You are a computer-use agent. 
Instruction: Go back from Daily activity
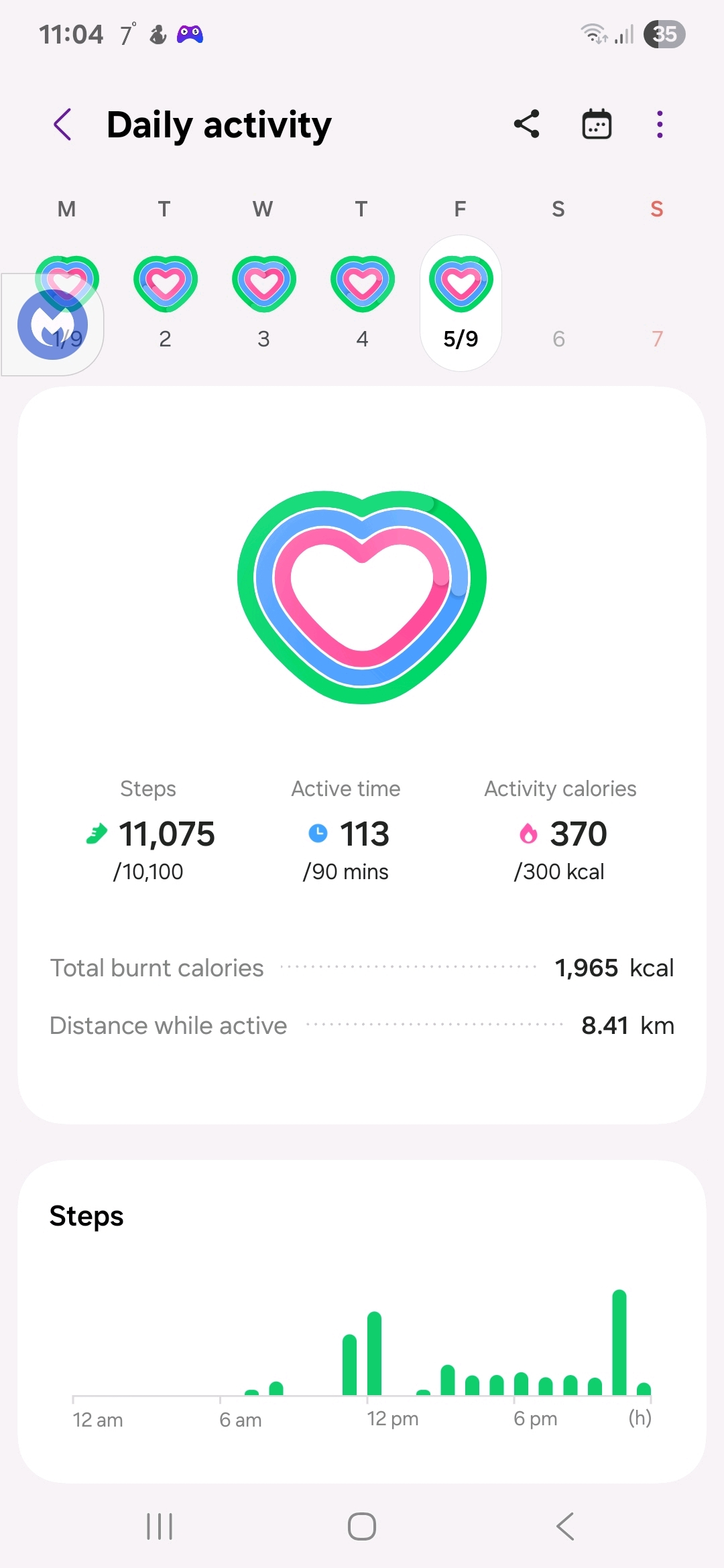point(63,125)
